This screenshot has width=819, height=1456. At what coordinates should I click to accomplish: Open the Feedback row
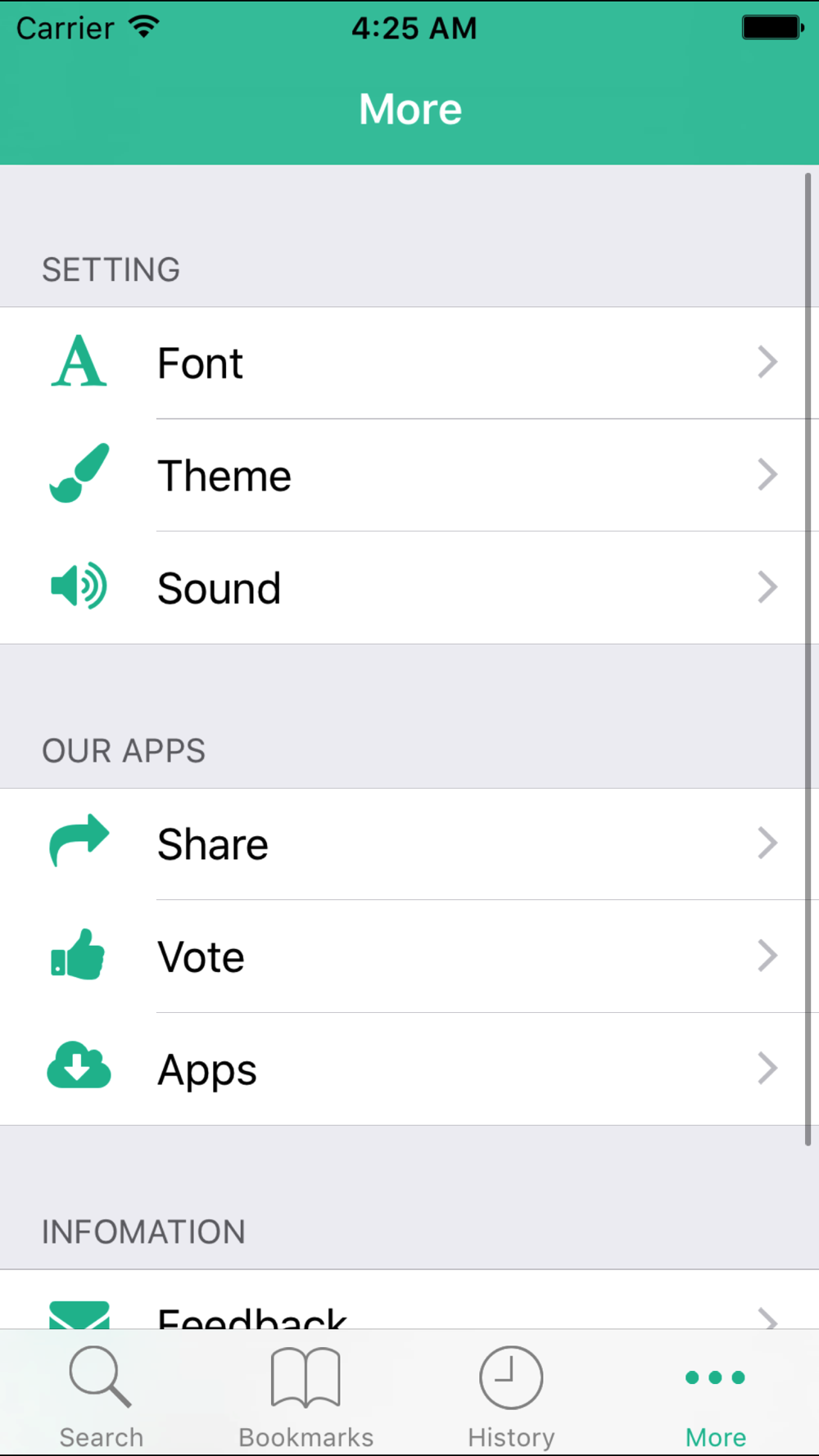(x=409, y=1300)
